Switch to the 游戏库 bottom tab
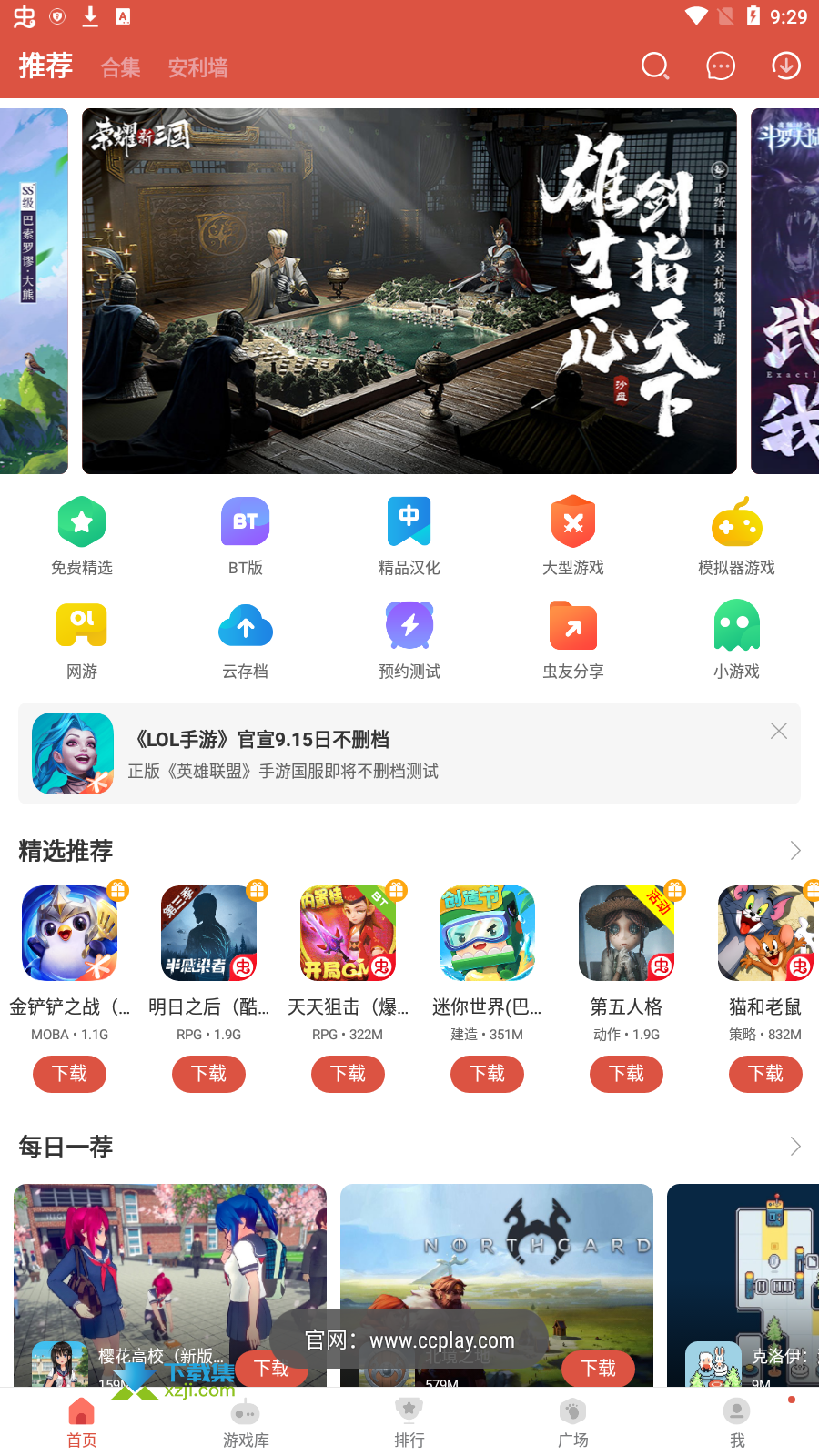Screen dimensions: 819x1456 pos(246,1423)
